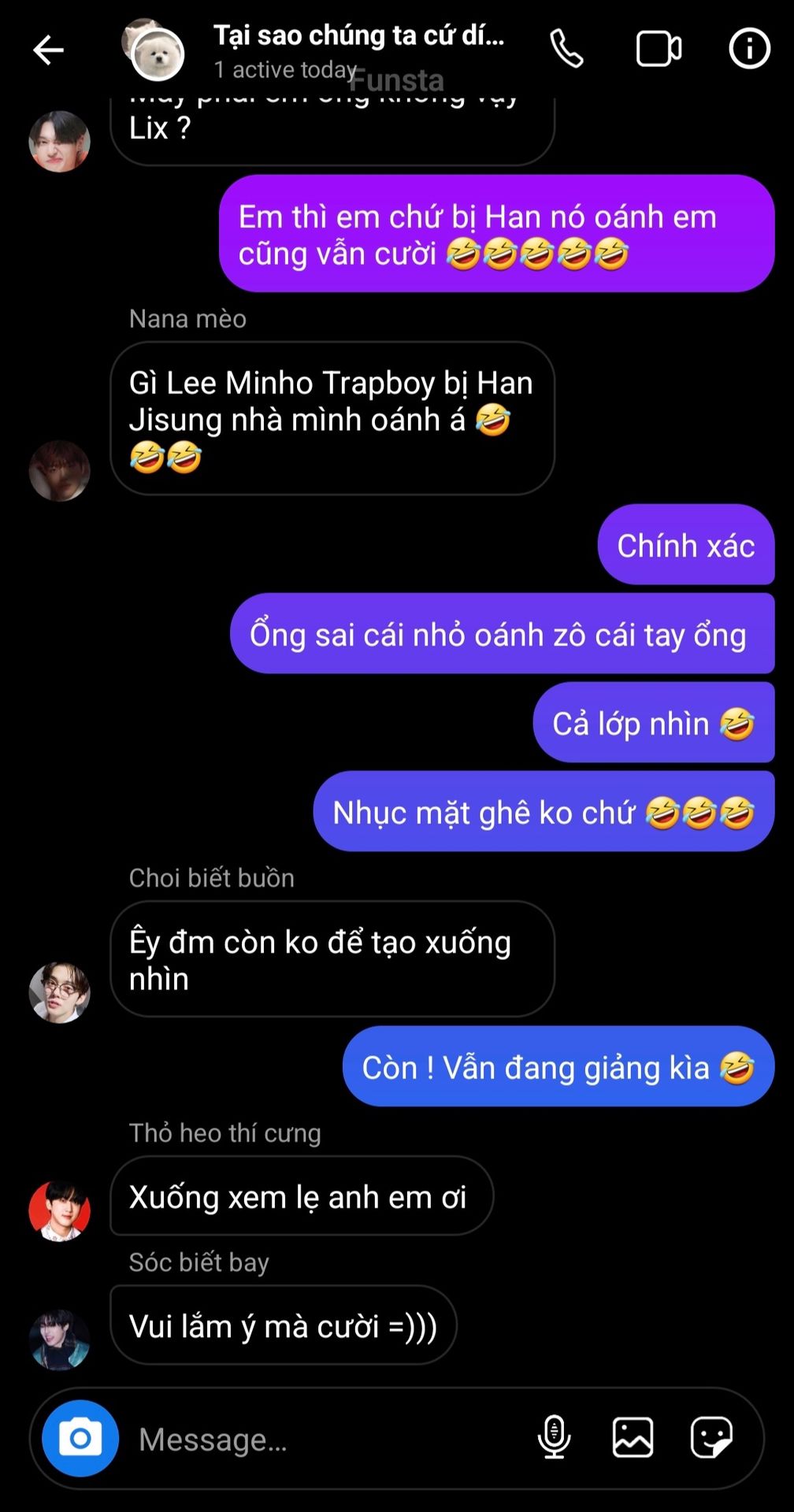Image resolution: width=794 pixels, height=1512 pixels.
Task: Open the sticker picker
Action: click(711, 1438)
